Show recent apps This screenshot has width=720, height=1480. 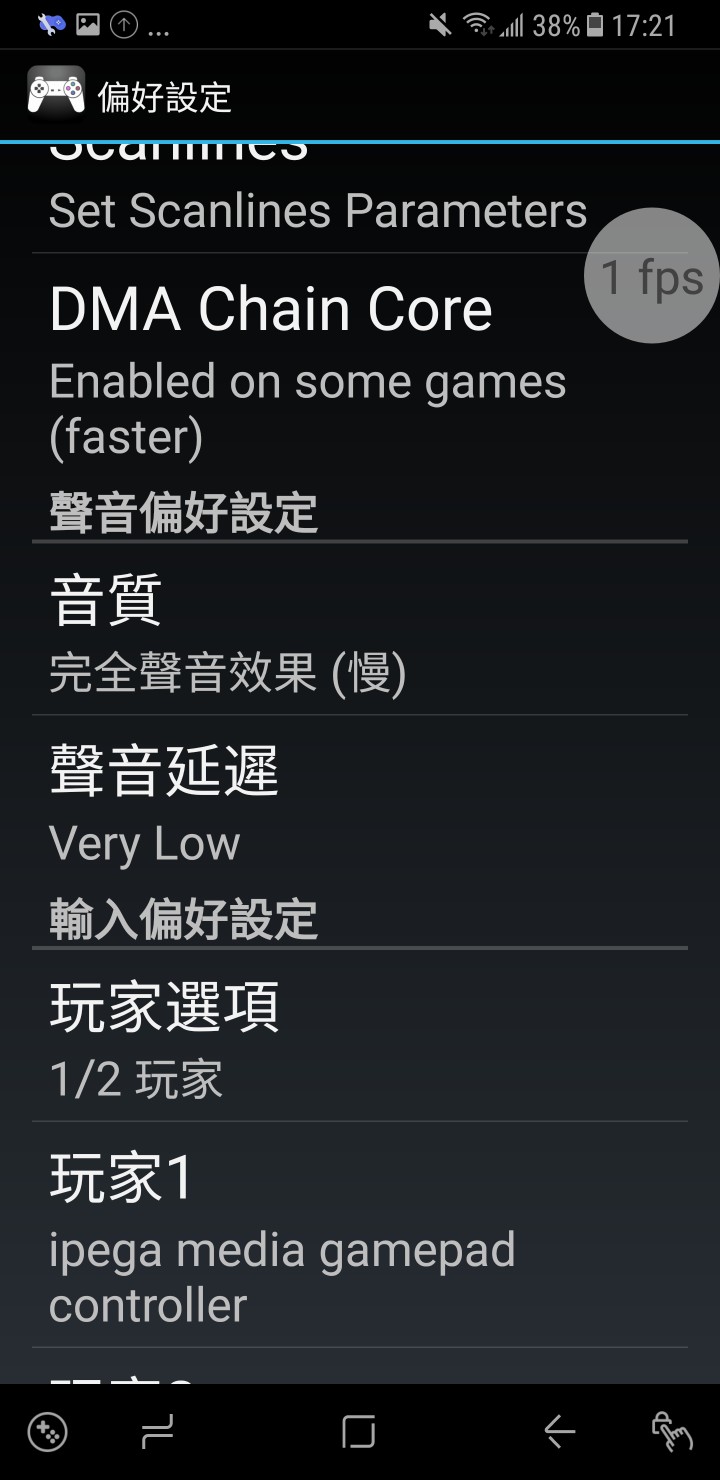click(x=158, y=1433)
